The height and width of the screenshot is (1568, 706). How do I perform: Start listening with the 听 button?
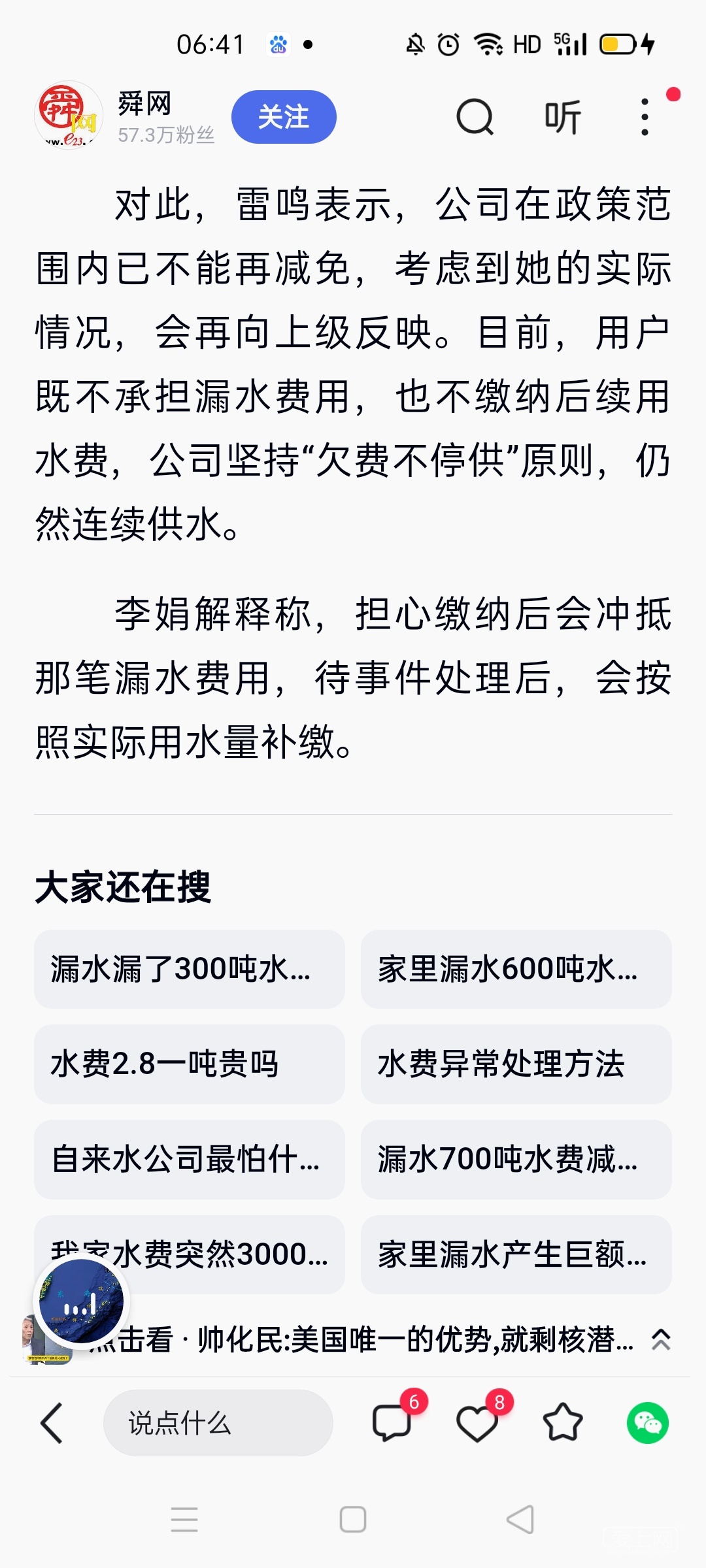(x=563, y=118)
